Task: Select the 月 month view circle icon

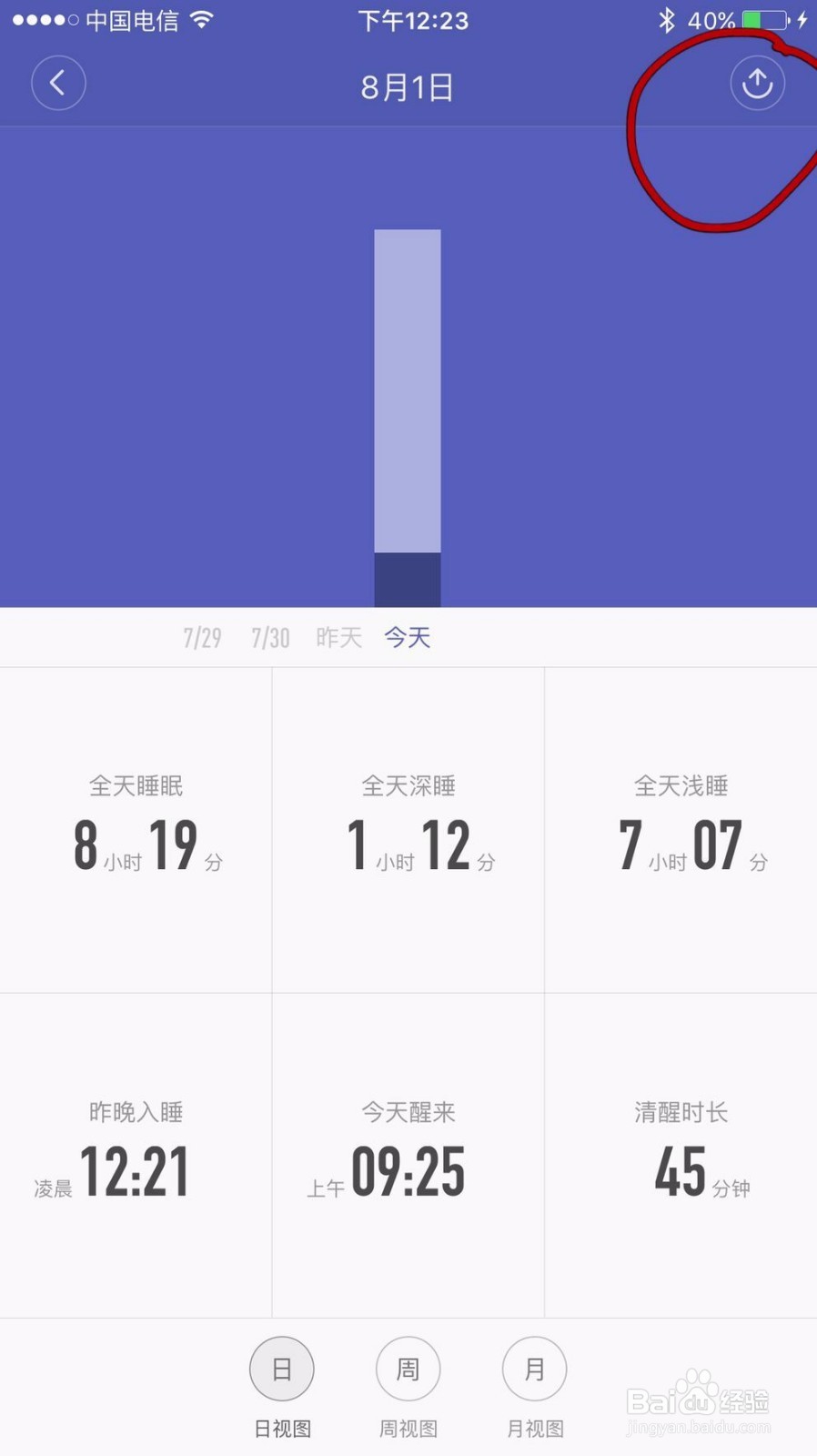Action: [x=534, y=1368]
